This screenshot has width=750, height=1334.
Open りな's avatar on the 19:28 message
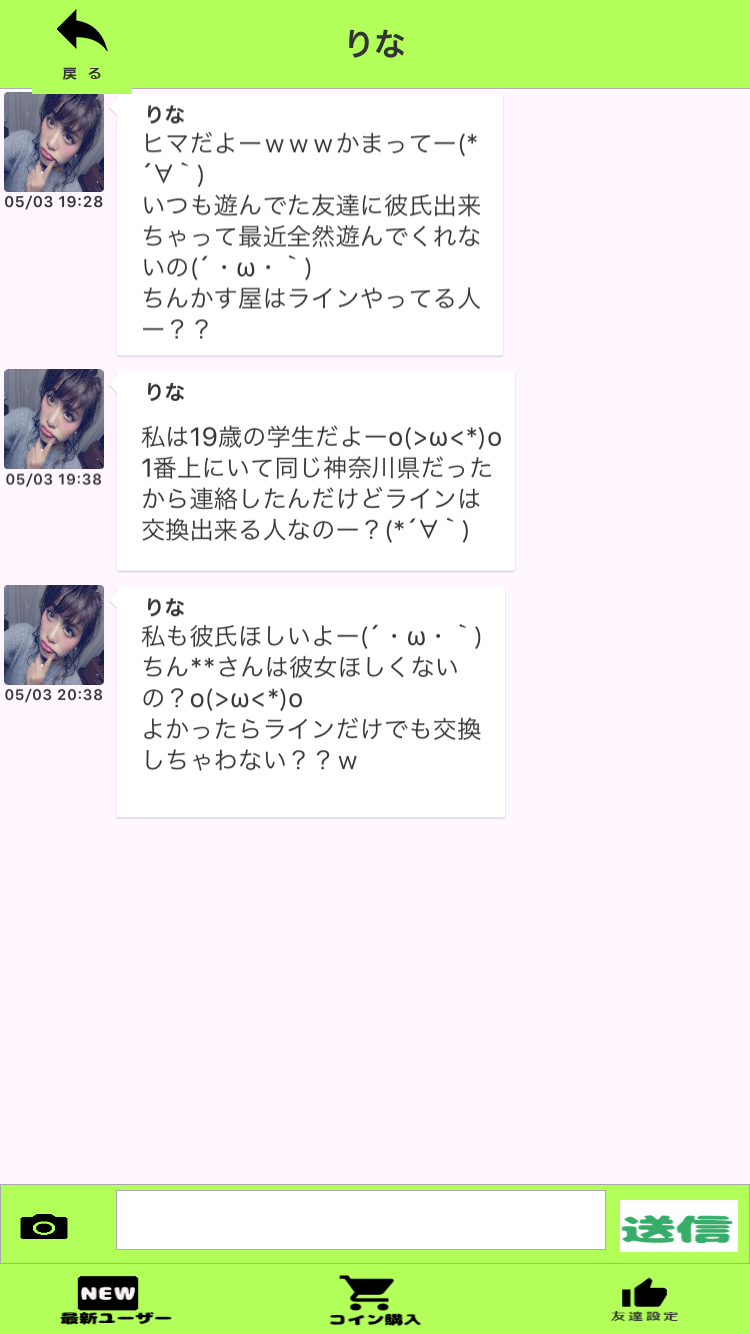coord(54,142)
